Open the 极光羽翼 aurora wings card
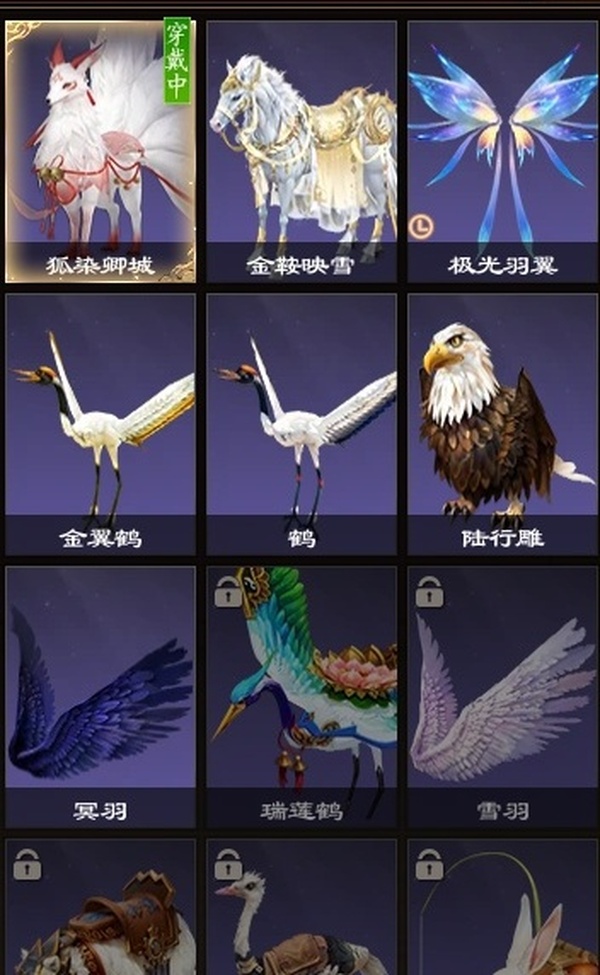 tap(502, 150)
